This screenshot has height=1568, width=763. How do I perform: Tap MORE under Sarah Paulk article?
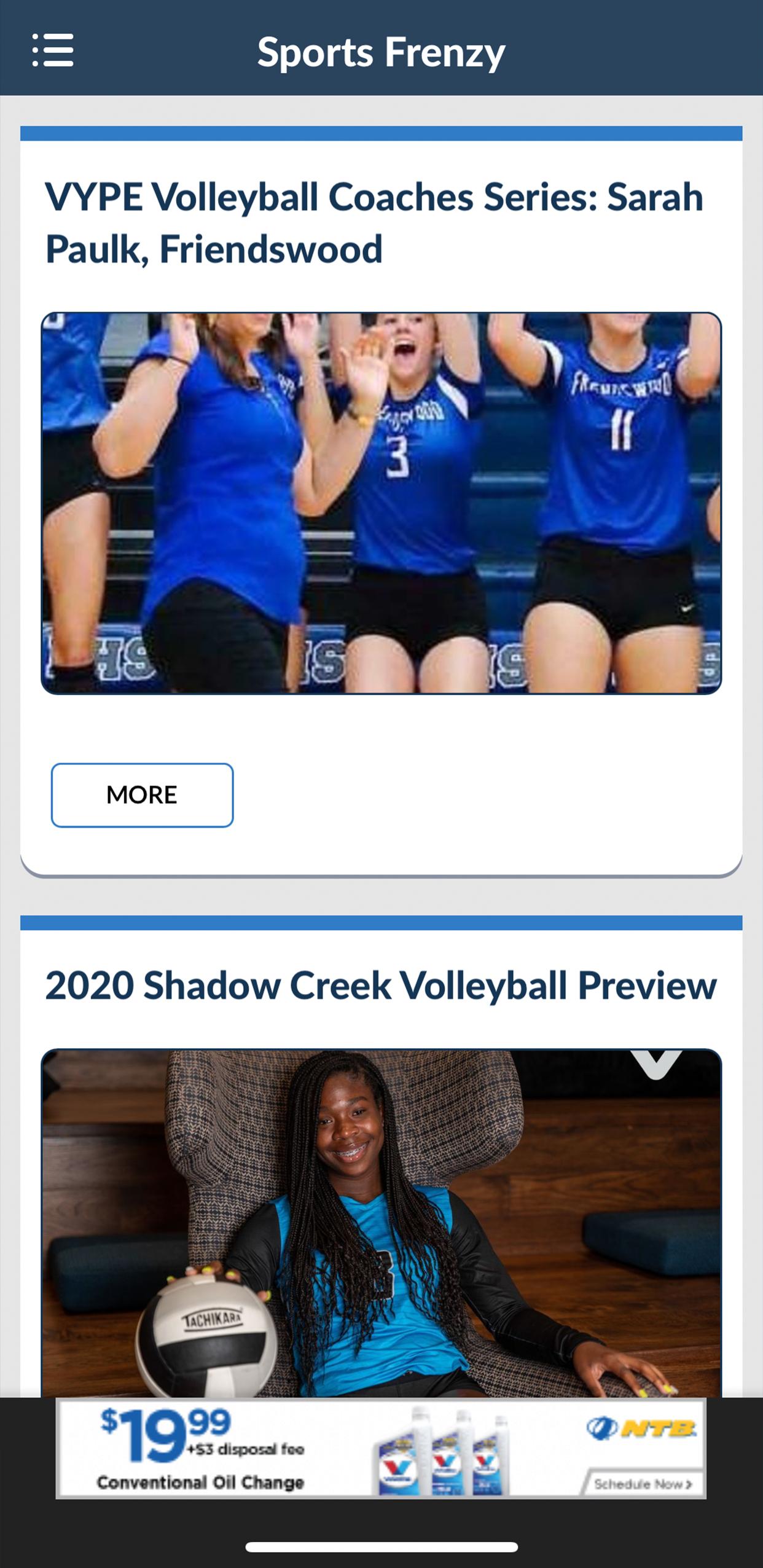[x=142, y=795]
